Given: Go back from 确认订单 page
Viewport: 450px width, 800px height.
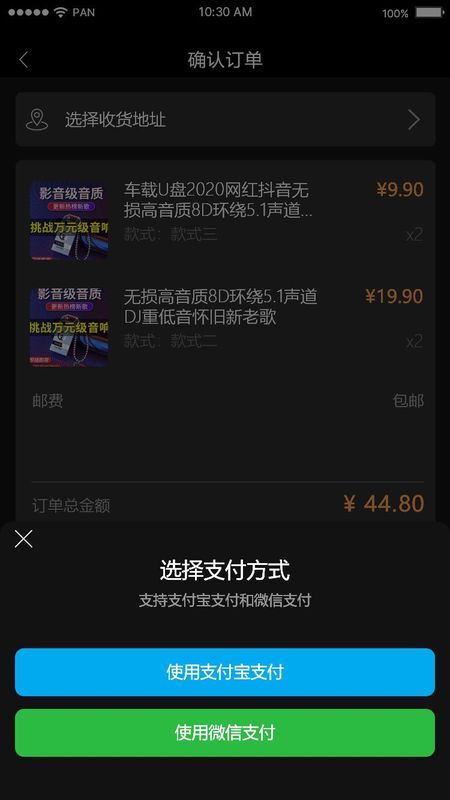Looking at the screenshot, I should pos(23,60).
